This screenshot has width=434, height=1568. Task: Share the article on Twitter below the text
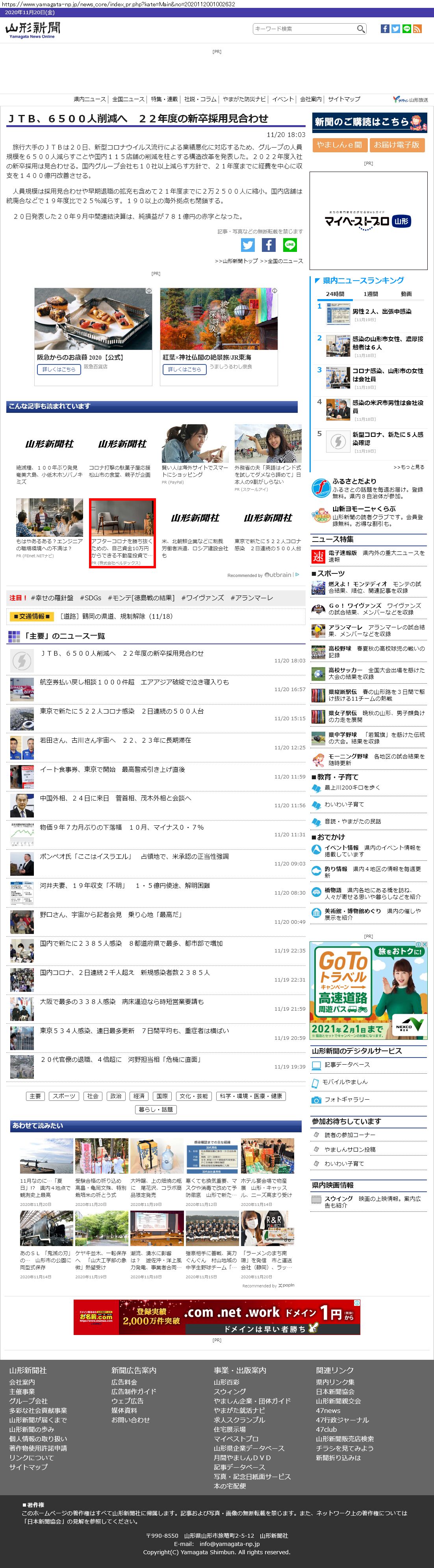[x=248, y=245]
